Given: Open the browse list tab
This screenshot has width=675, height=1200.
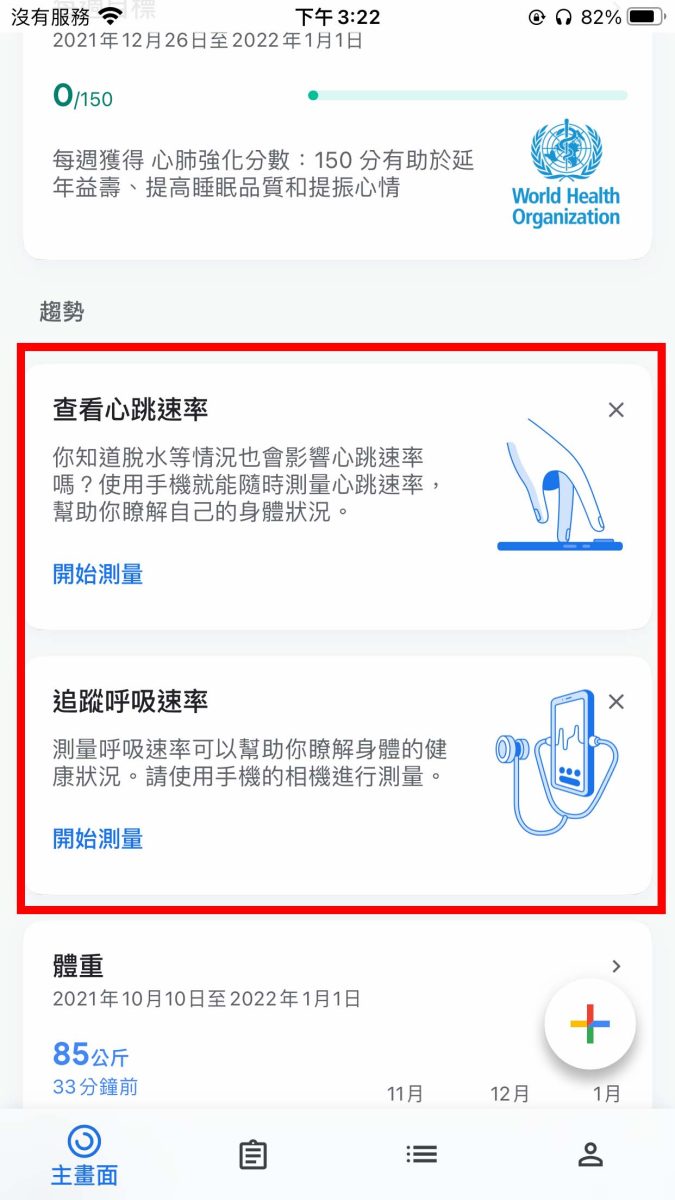Looking at the screenshot, I should pos(421,1154).
